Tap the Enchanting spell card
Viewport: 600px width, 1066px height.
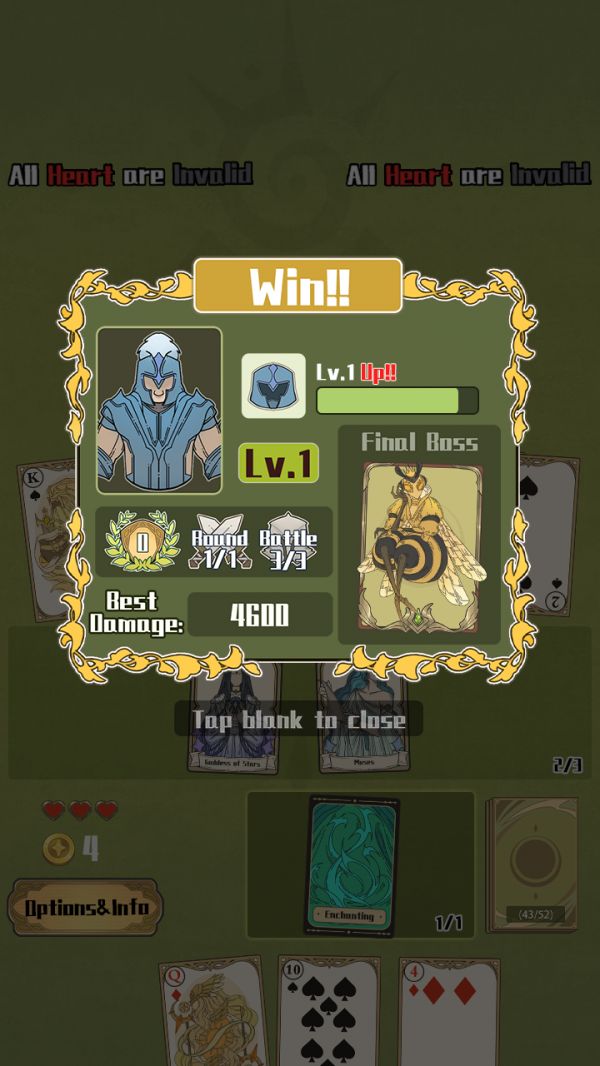(x=352, y=866)
